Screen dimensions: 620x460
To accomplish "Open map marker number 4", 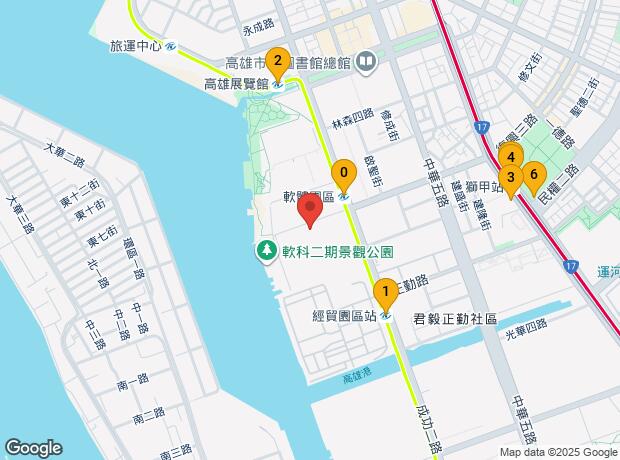I will (x=510, y=155).
